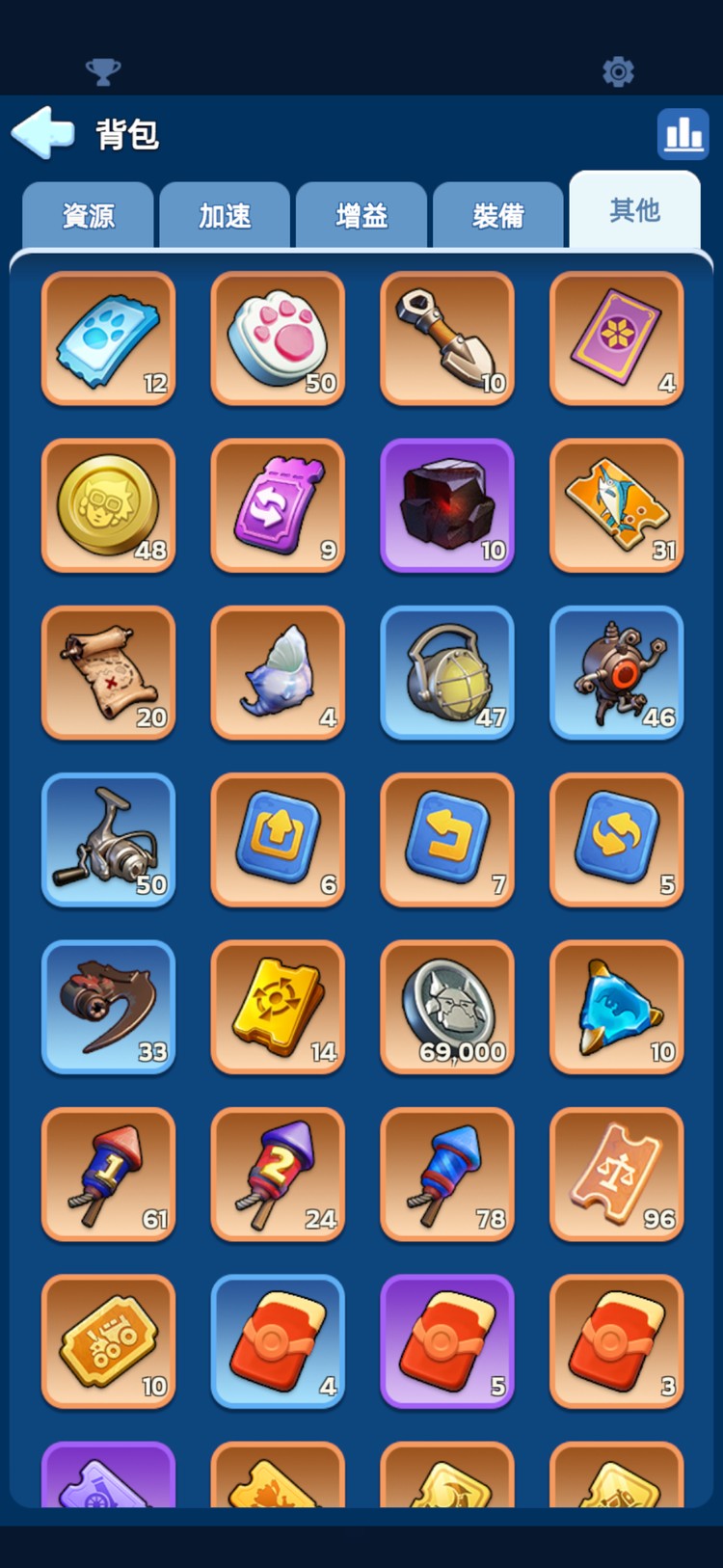This screenshot has width=723, height=1568.
Task: Switch to the 加速 tab
Action: coord(225,215)
